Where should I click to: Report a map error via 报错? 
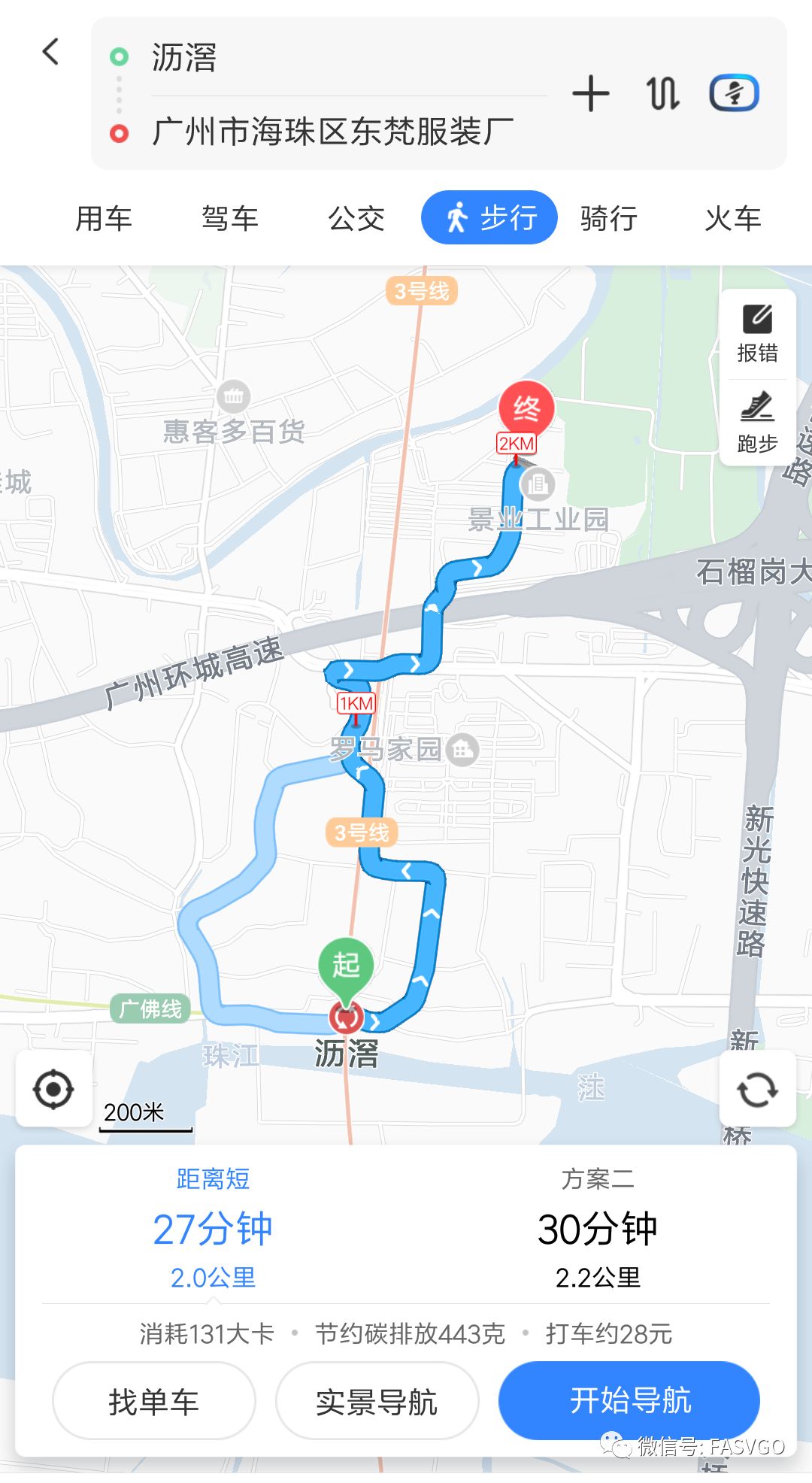[757, 333]
